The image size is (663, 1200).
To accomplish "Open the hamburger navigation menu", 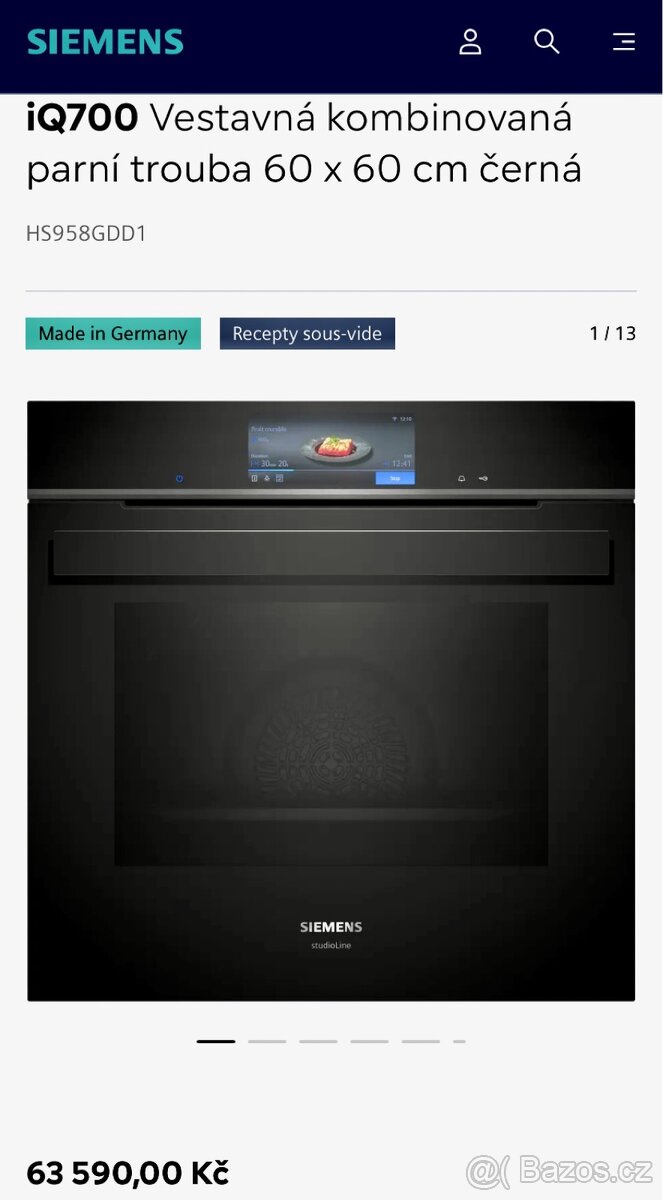I will click(623, 42).
